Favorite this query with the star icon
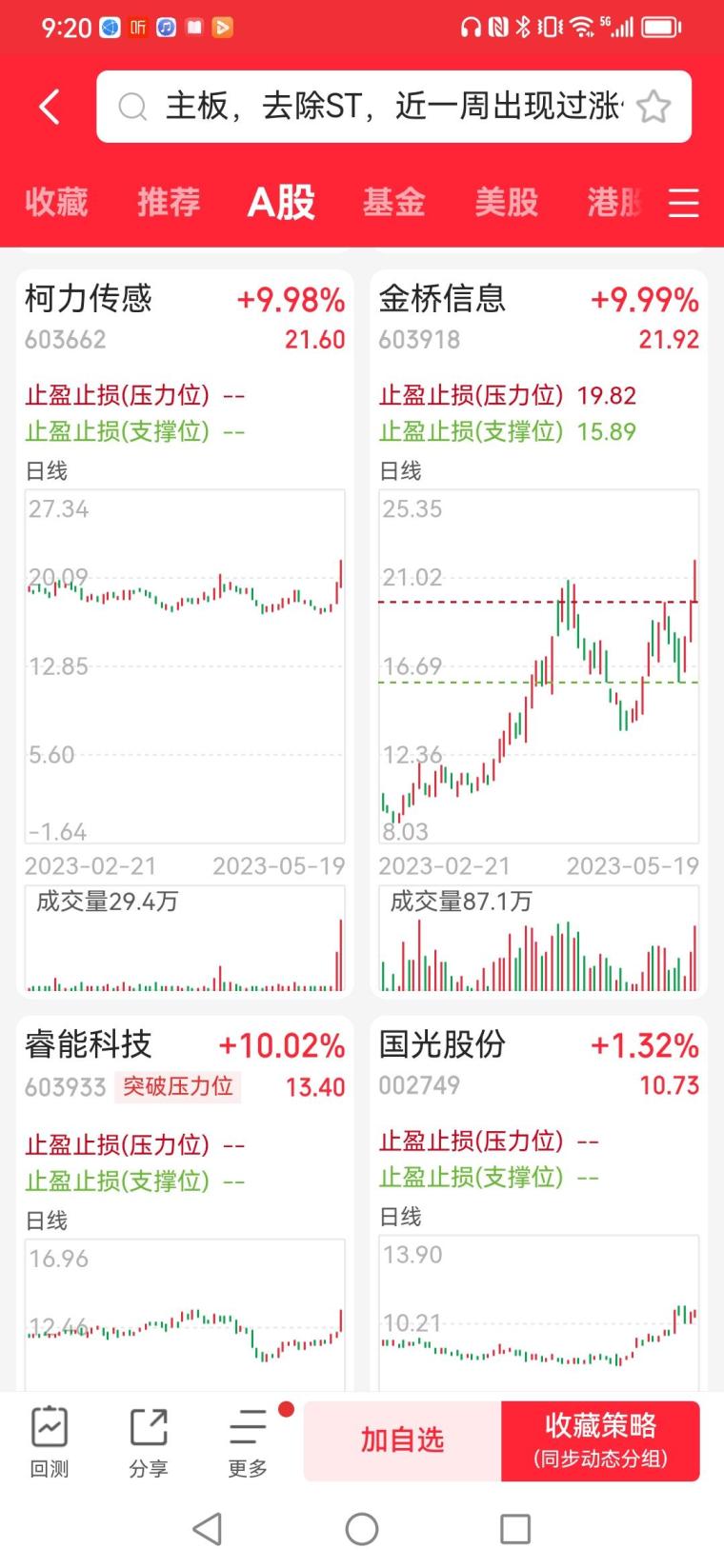The height and width of the screenshot is (1568, 724). click(654, 107)
